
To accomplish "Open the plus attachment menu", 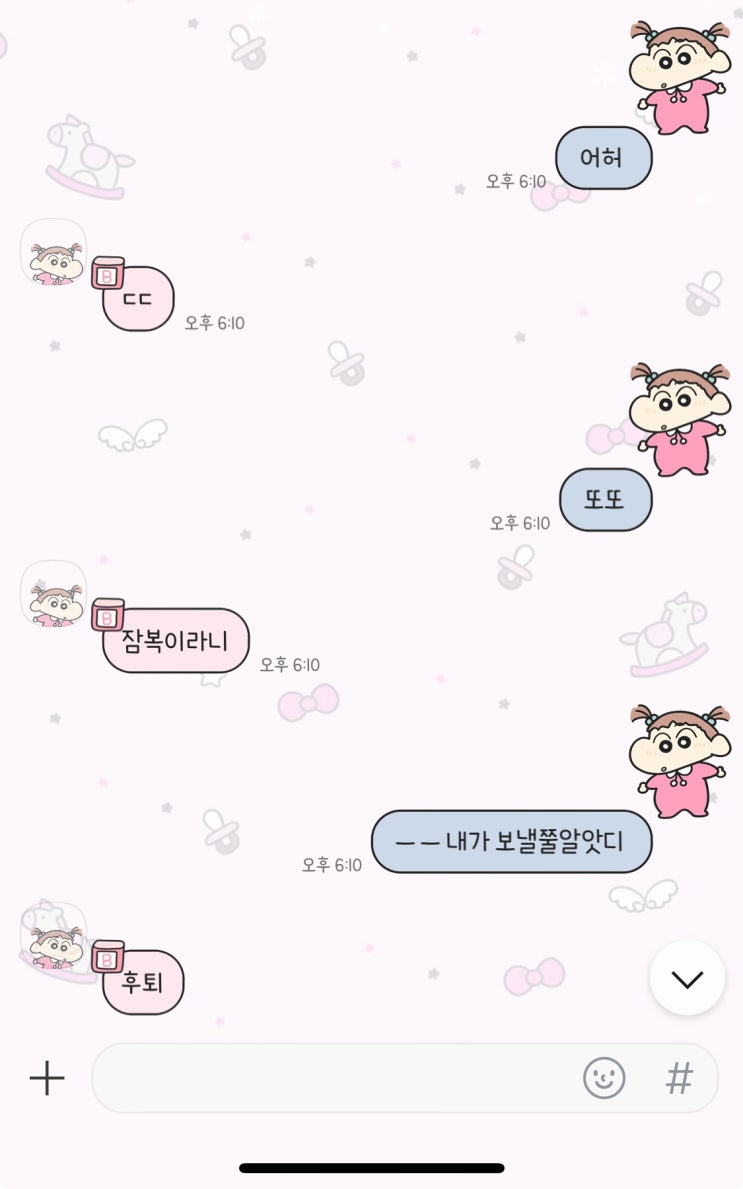I will (46, 1078).
